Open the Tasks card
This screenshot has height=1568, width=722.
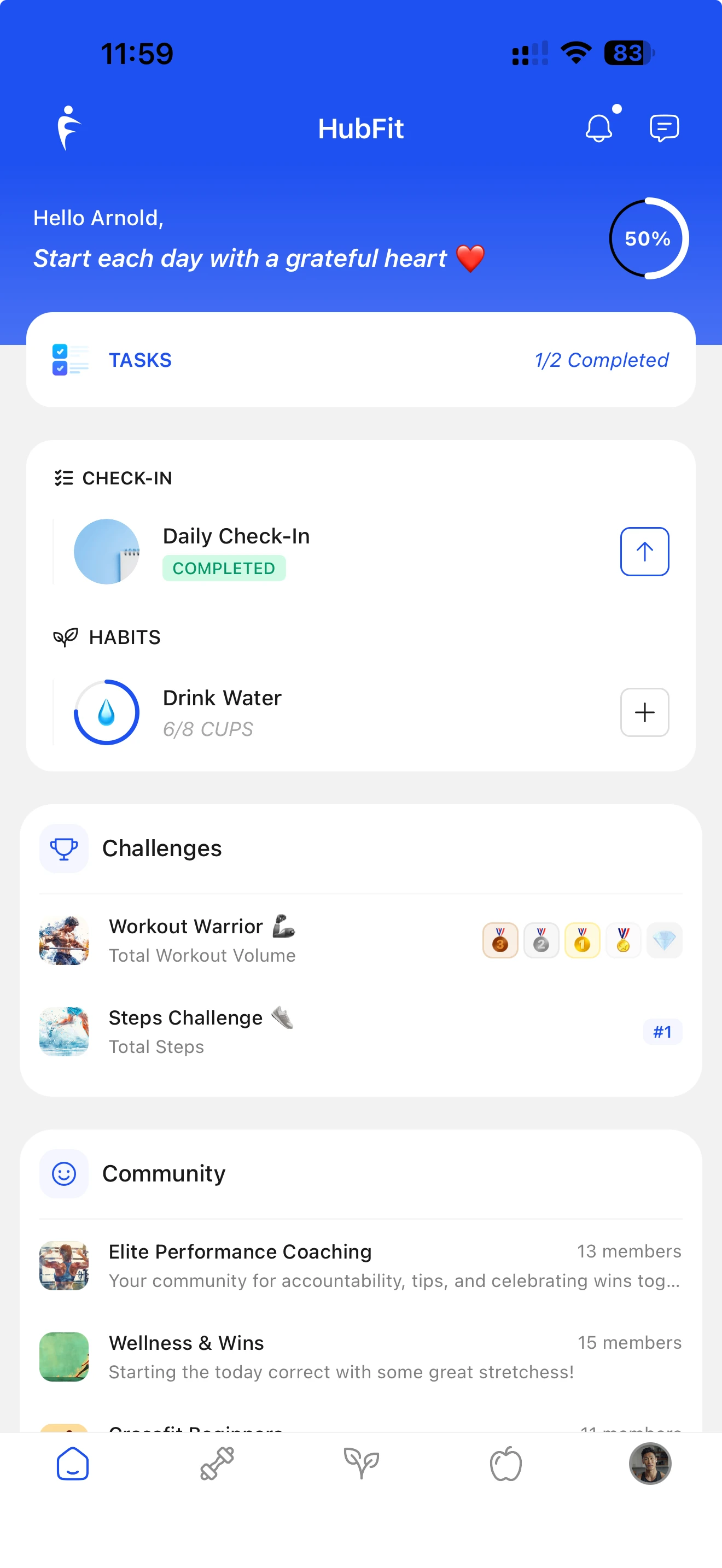[x=360, y=360]
